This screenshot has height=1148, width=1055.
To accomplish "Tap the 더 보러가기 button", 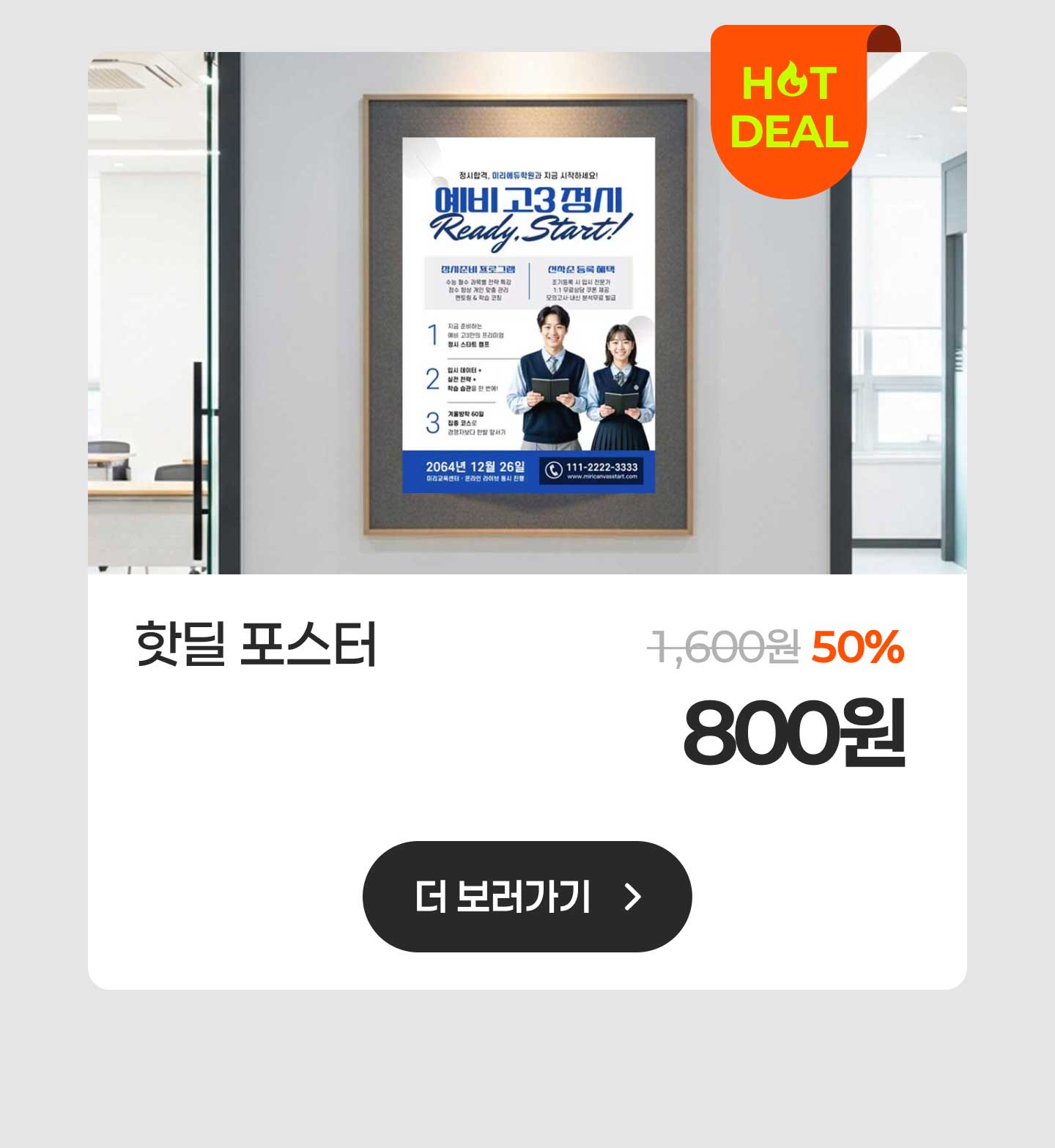I will [x=527, y=896].
